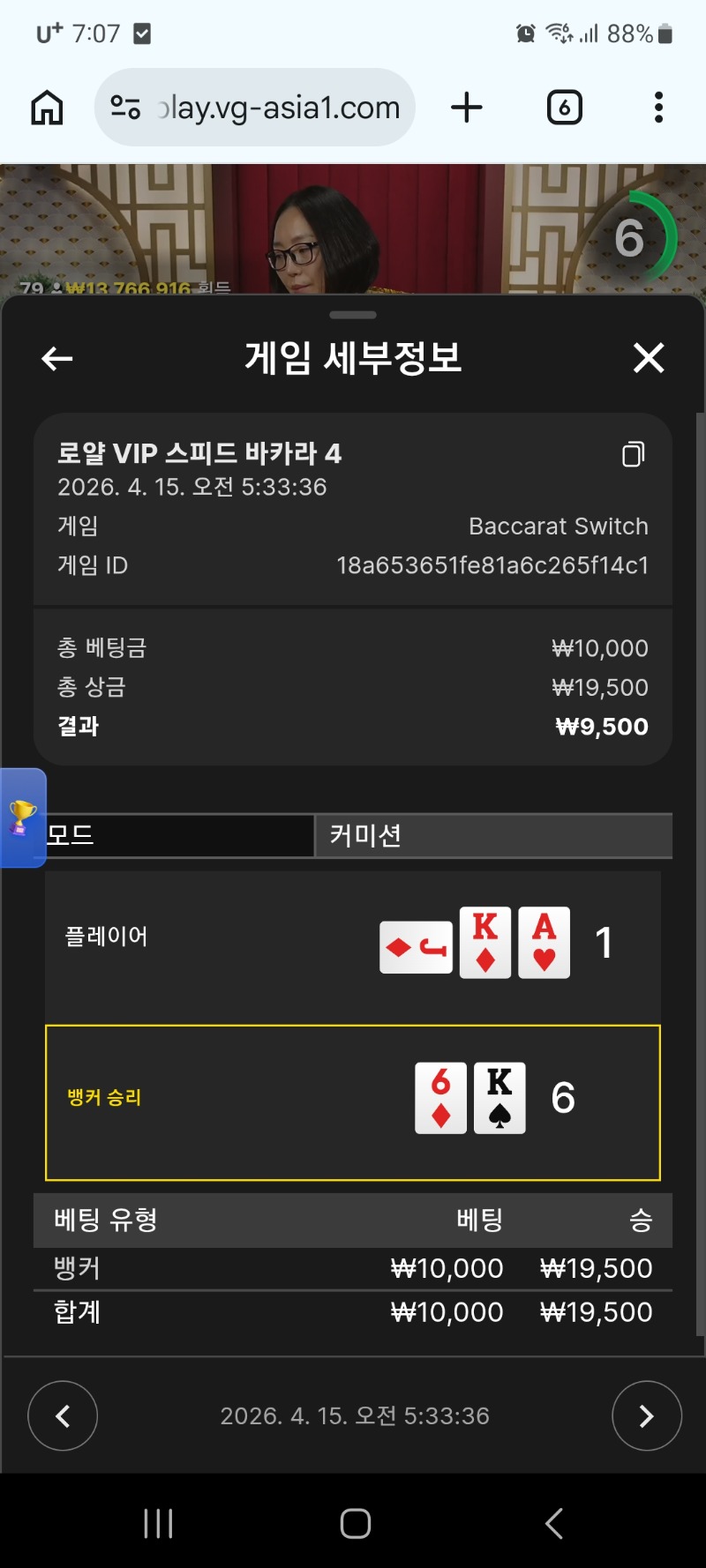
Task: Show the open tabs switcher
Action: coord(565,108)
